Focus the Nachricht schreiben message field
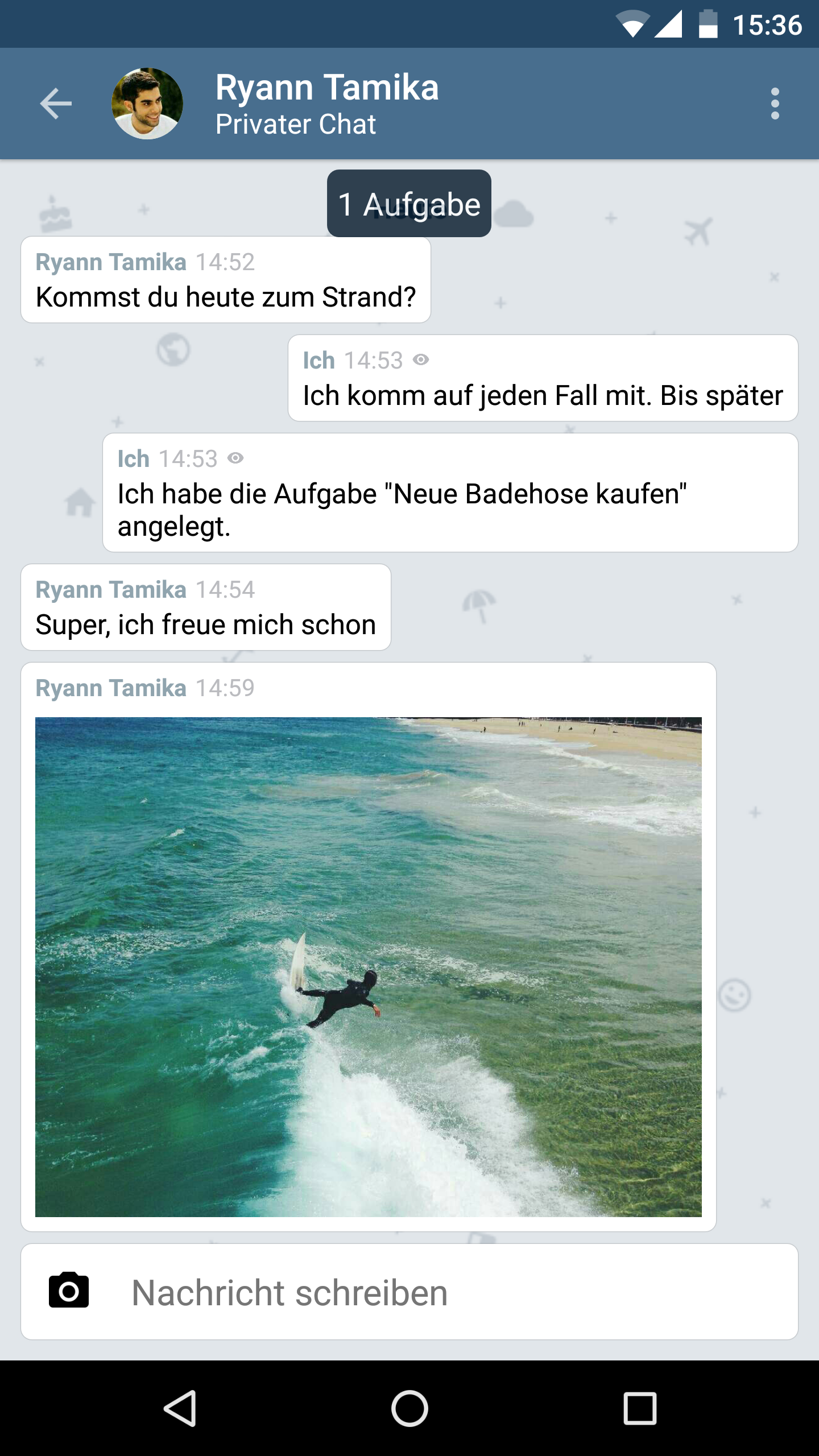The height and width of the screenshot is (1456, 819). pyautogui.click(x=444, y=1292)
